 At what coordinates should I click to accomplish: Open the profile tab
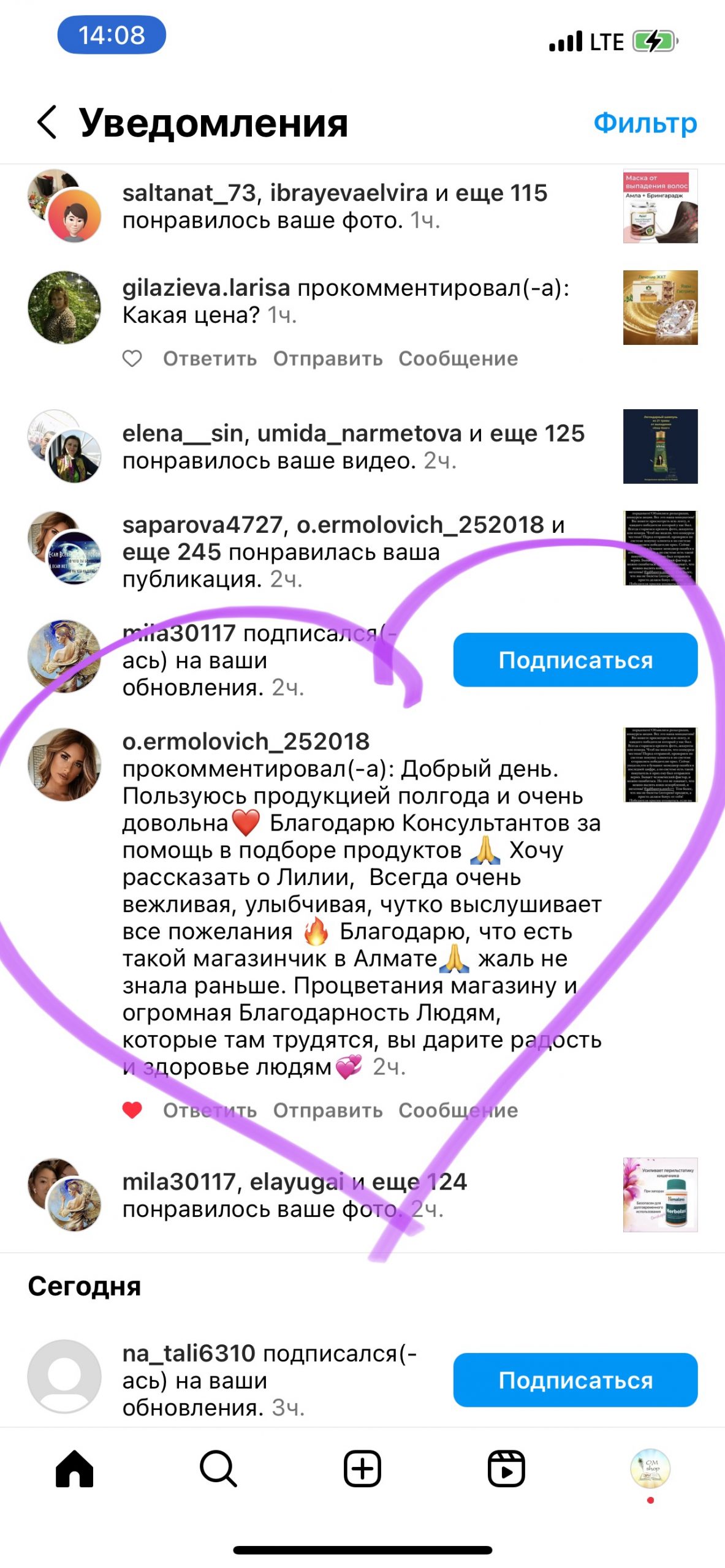650,1468
